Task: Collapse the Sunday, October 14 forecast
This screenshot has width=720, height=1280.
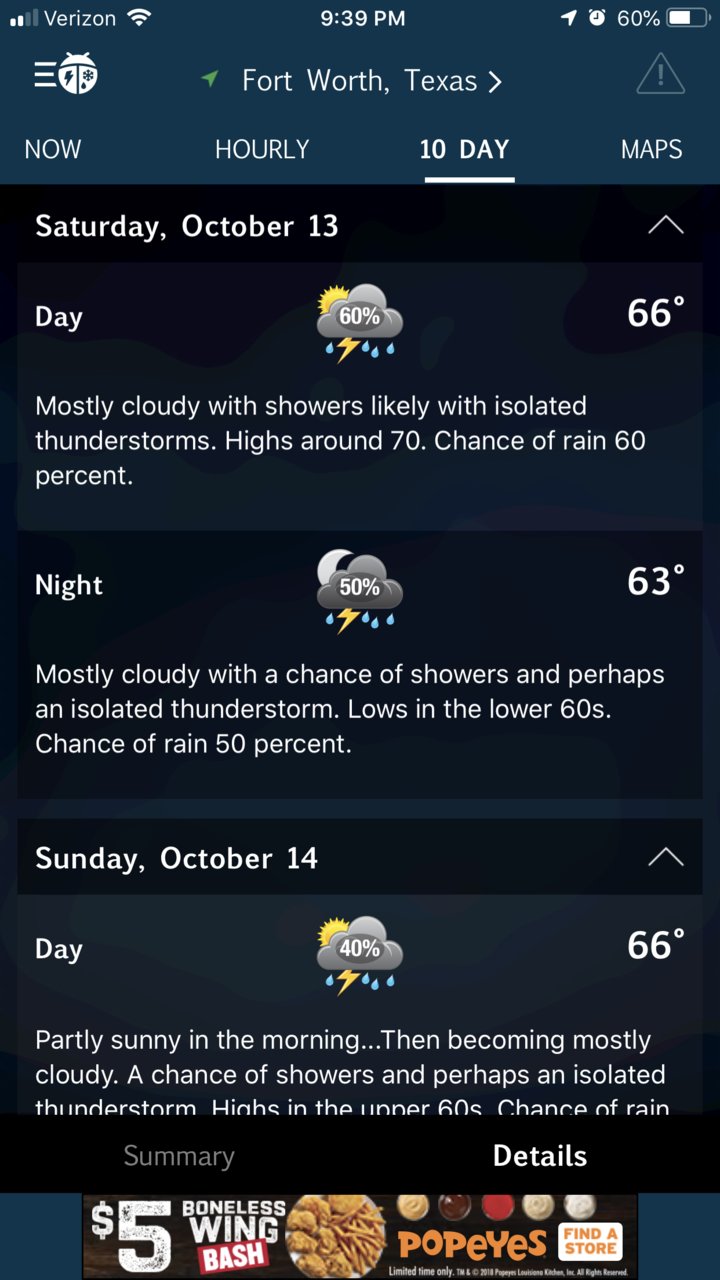Action: [x=666, y=857]
